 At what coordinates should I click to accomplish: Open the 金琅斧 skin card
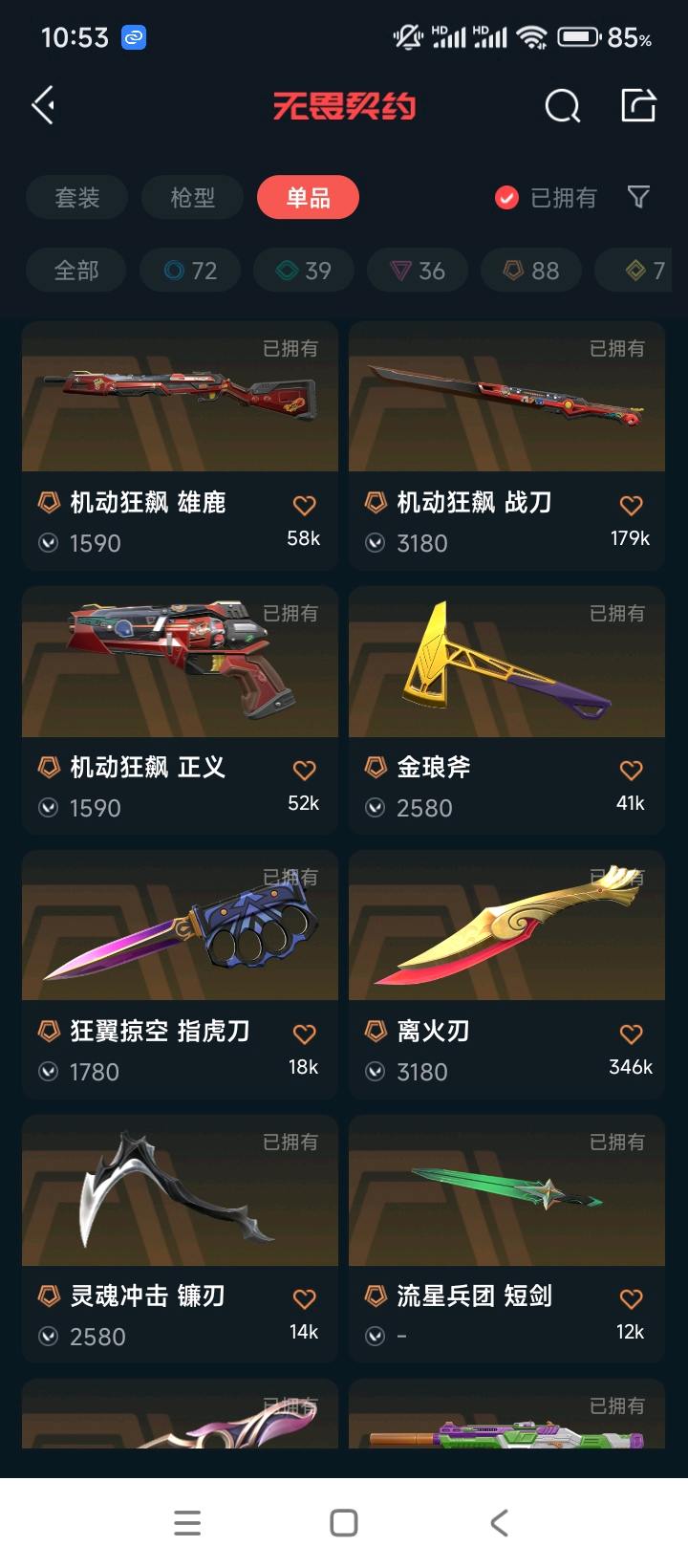point(506,711)
